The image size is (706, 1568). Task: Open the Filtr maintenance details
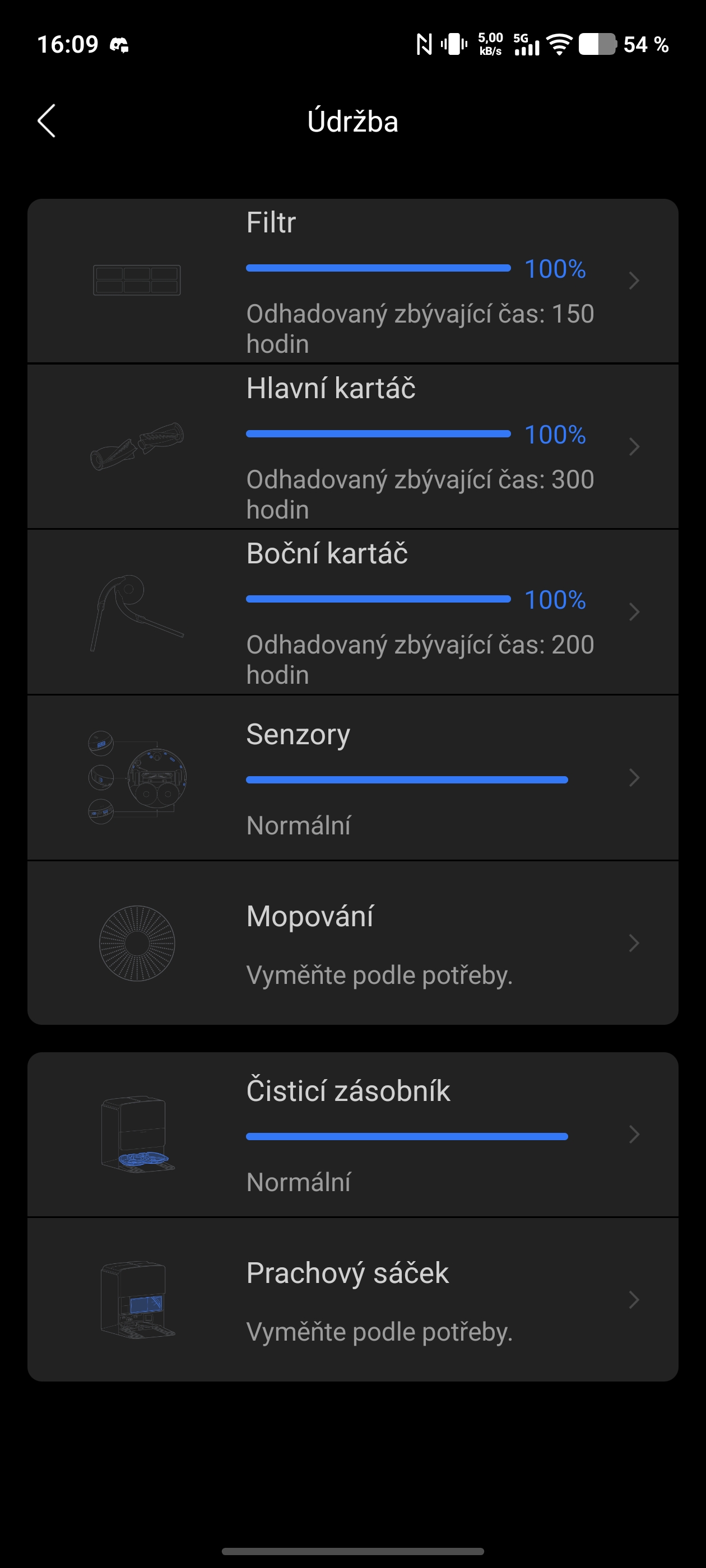(x=352, y=281)
